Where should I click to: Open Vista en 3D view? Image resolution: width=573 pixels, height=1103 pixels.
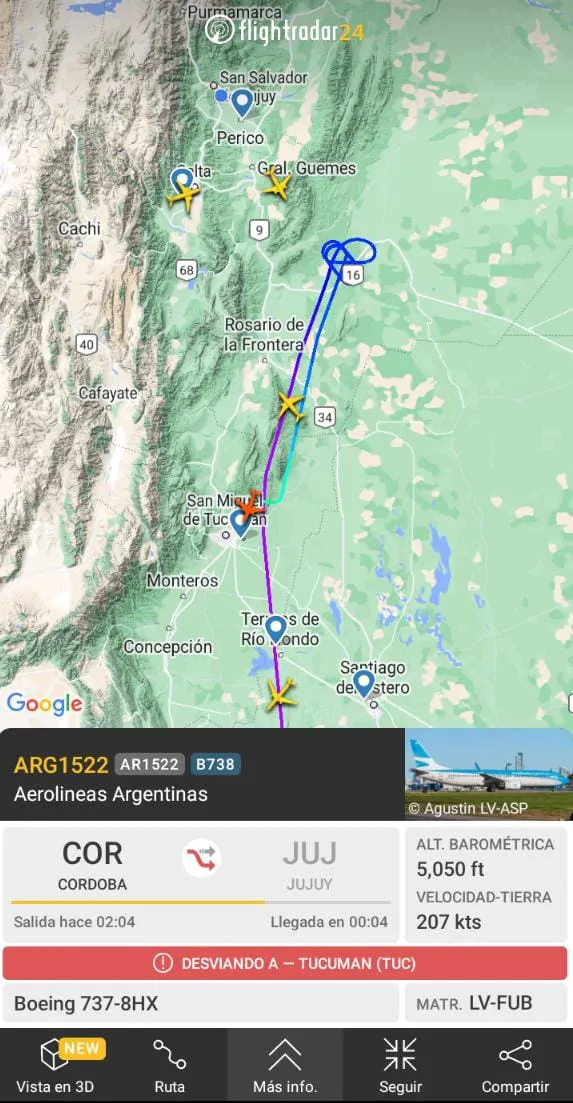54,1065
